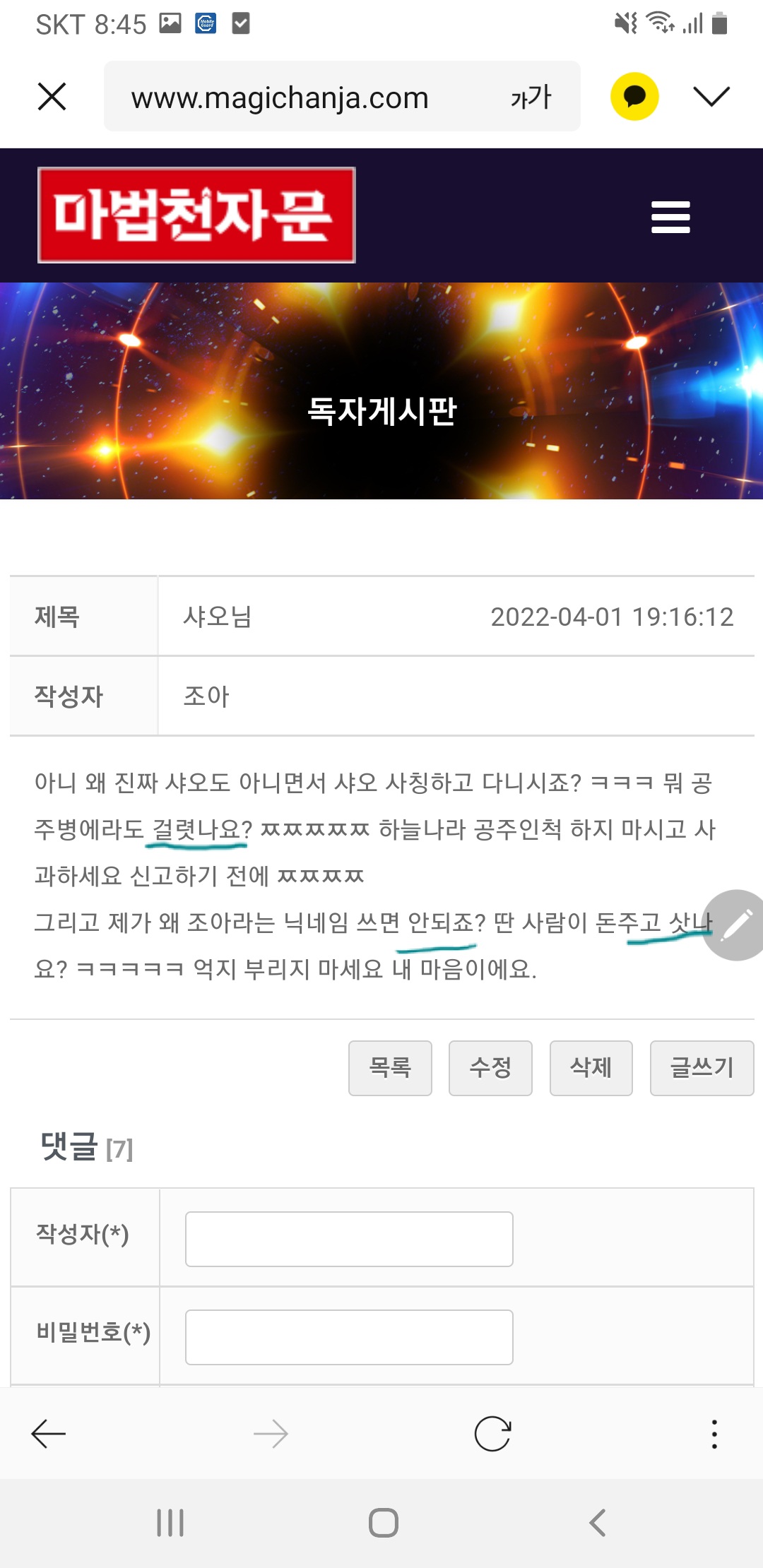Tap the floating pencil edit button
Image resolution: width=763 pixels, height=1568 pixels.
735,925
